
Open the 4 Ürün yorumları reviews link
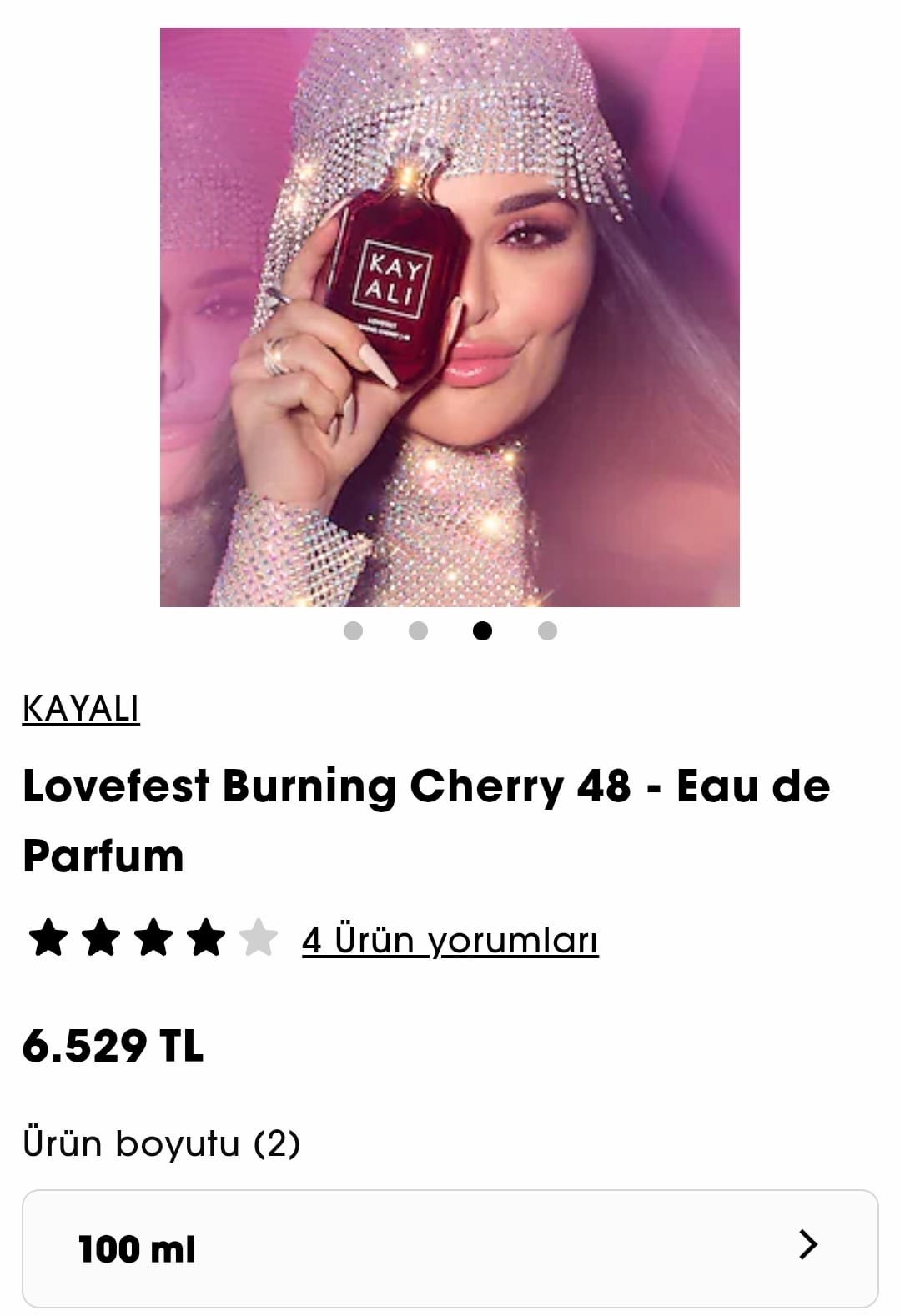[450, 940]
